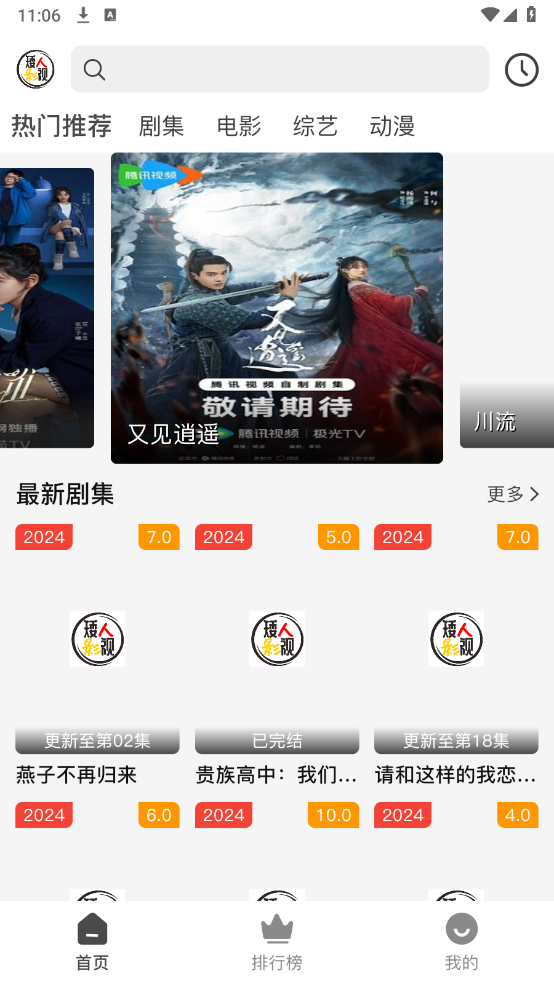Image resolution: width=554 pixels, height=984 pixels.
Task: Select the 综艺 tab
Action: 315,126
